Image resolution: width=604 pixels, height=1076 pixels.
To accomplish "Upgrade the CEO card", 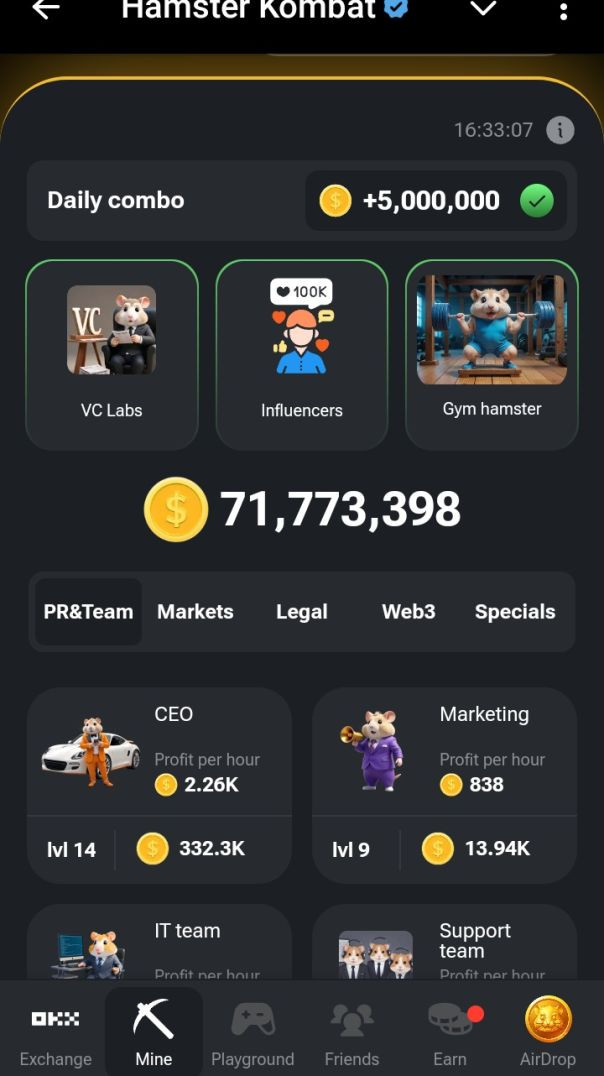I will [x=159, y=784].
